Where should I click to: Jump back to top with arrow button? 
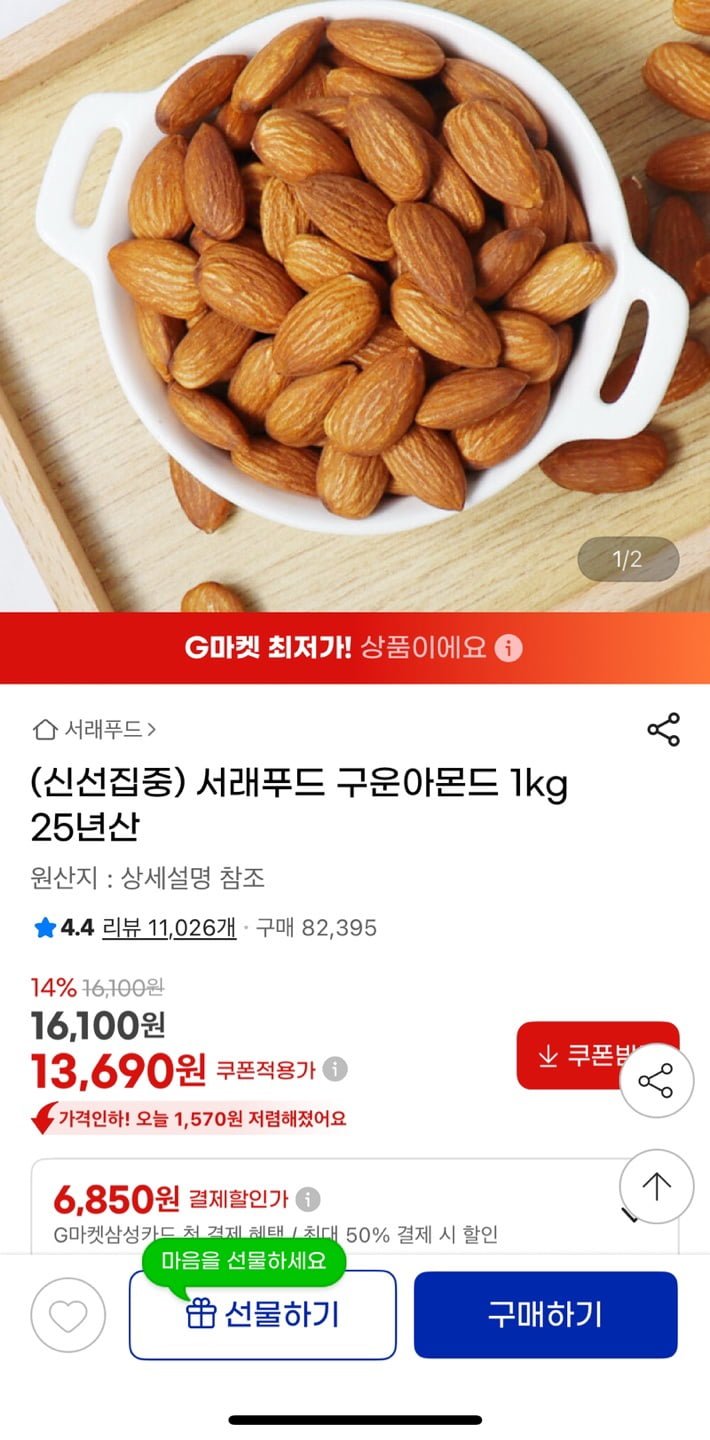point(656,1187)
